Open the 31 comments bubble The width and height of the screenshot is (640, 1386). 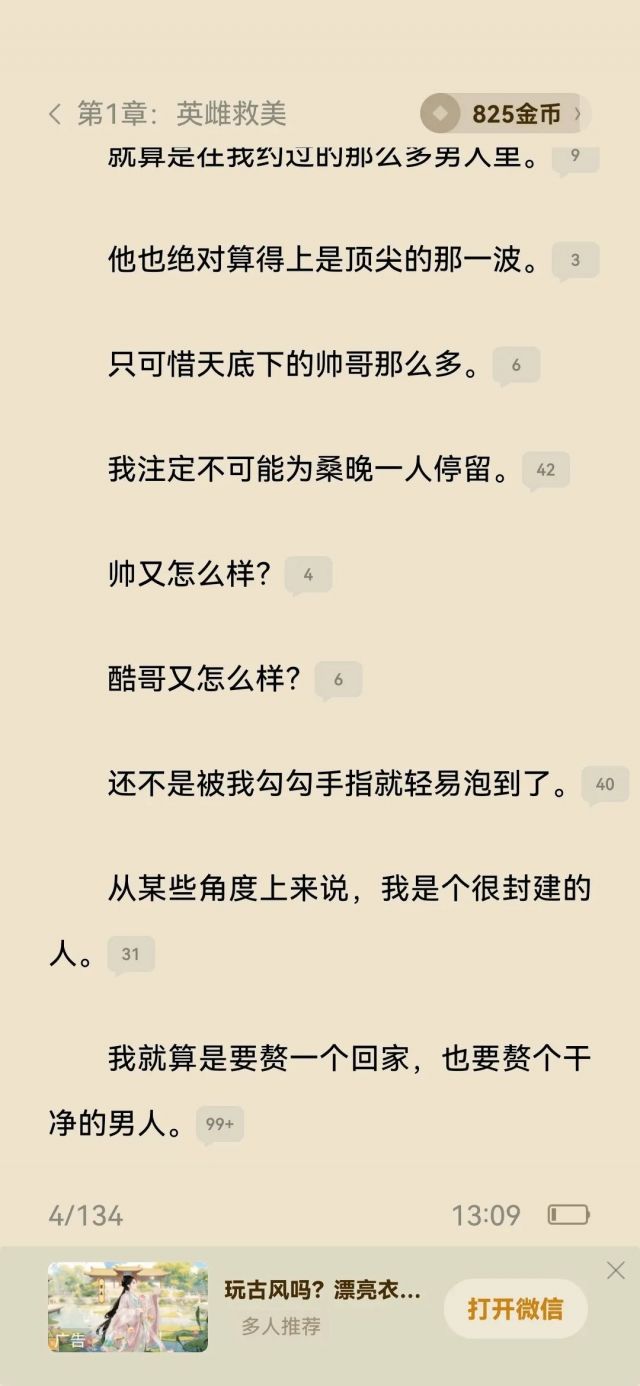130,954
